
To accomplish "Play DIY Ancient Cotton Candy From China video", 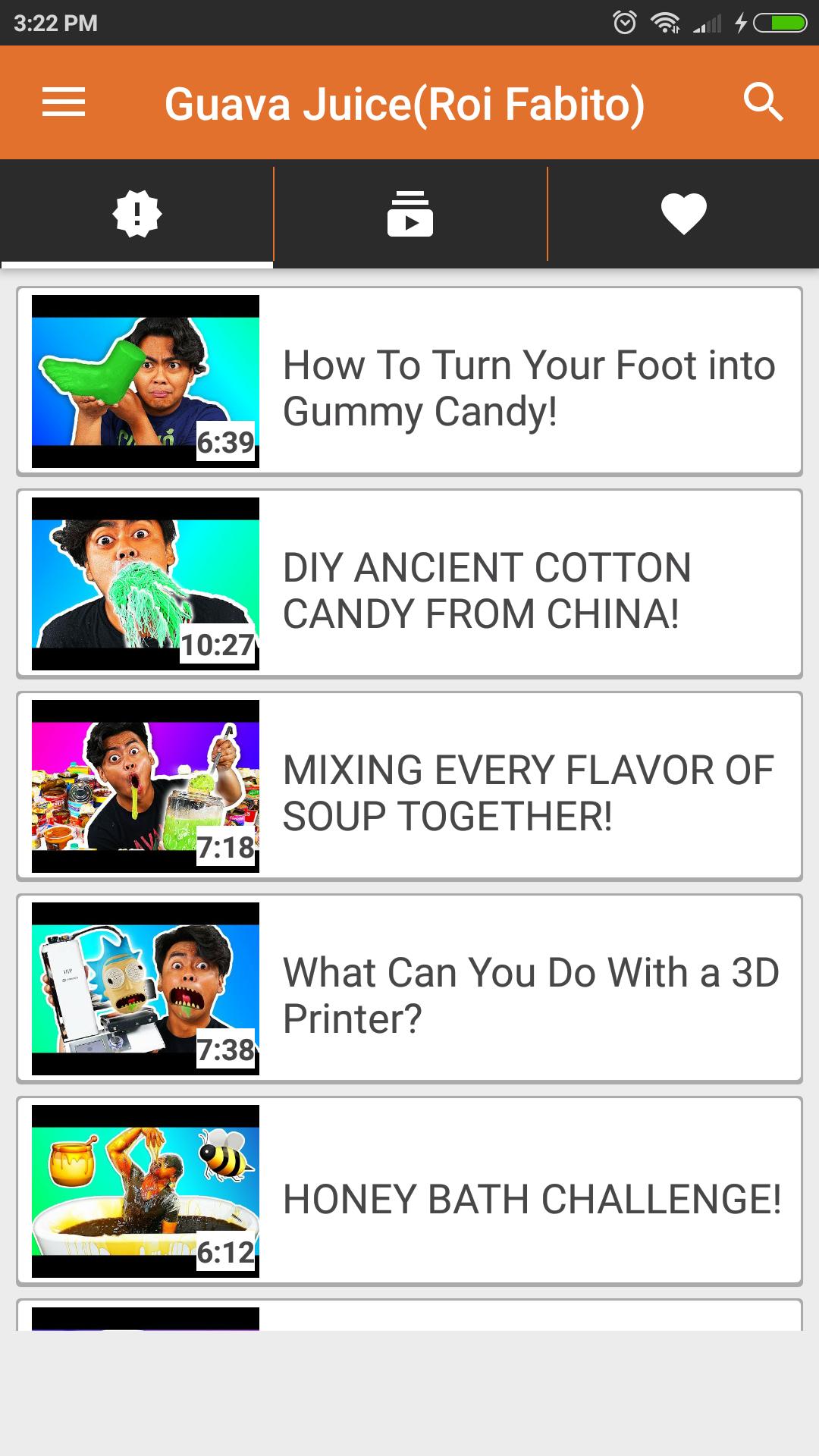I will point(409,584).
